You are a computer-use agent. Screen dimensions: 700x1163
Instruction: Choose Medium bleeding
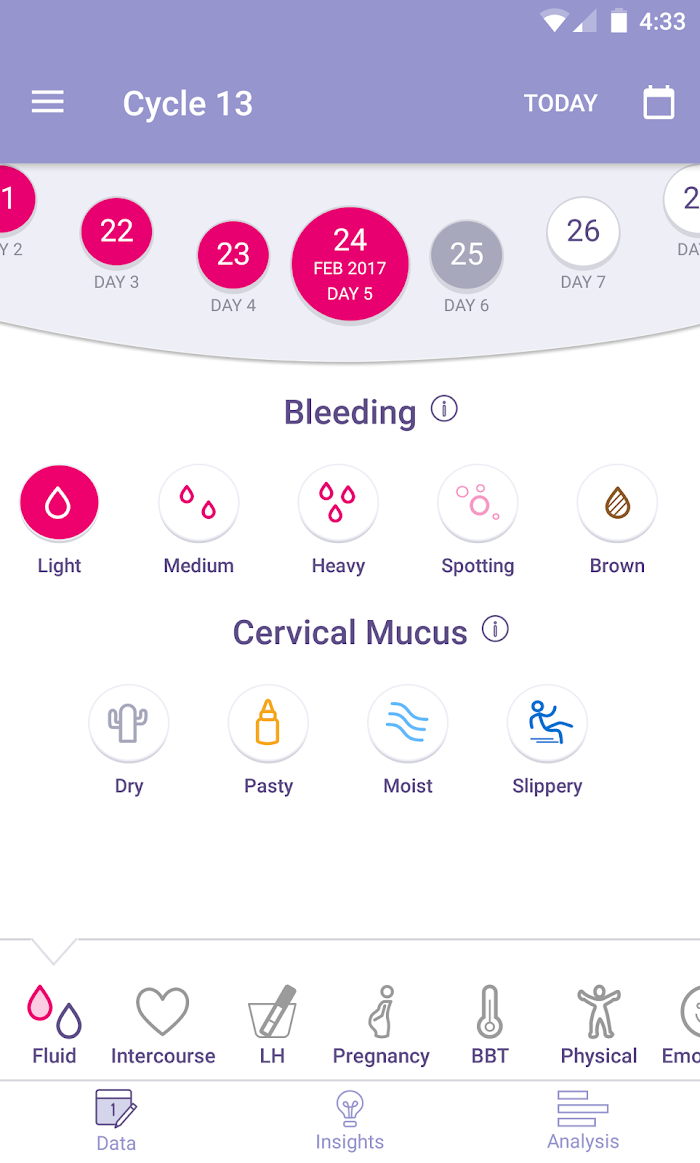point(199,503)
